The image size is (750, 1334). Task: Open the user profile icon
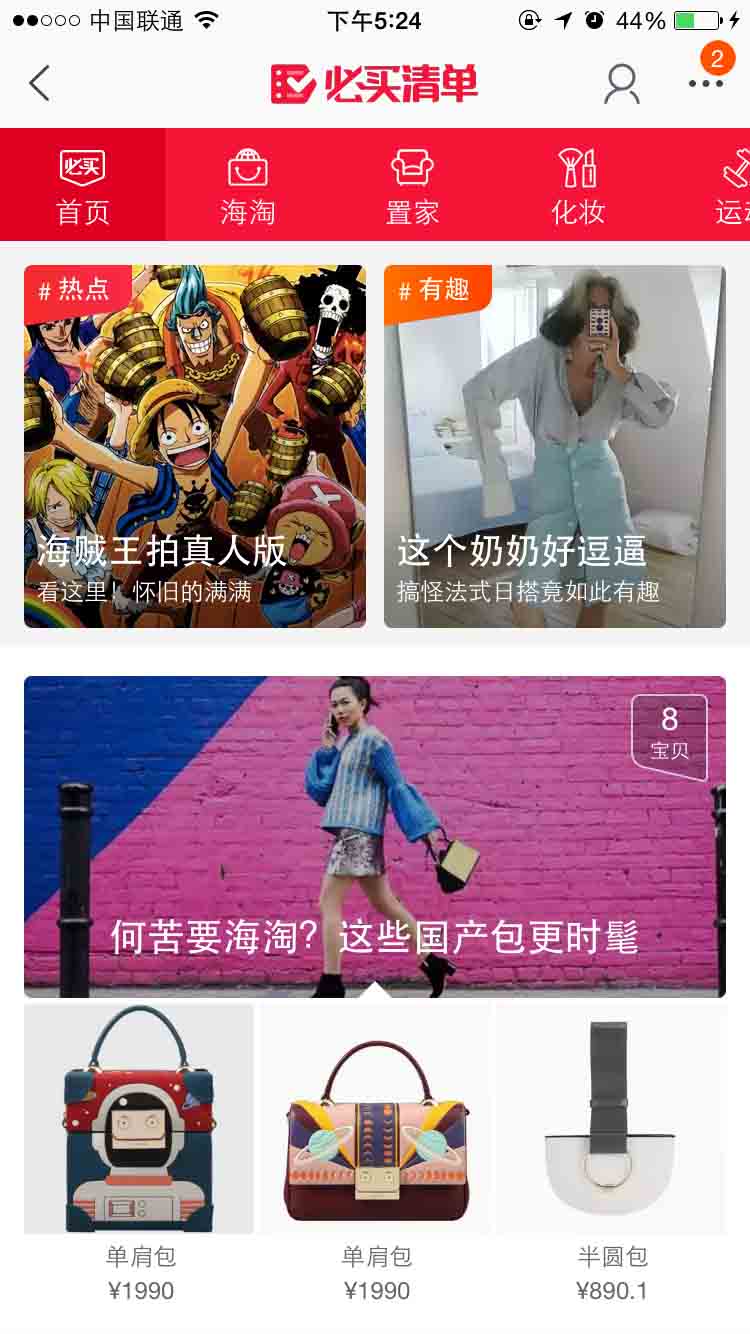[621, 84]
